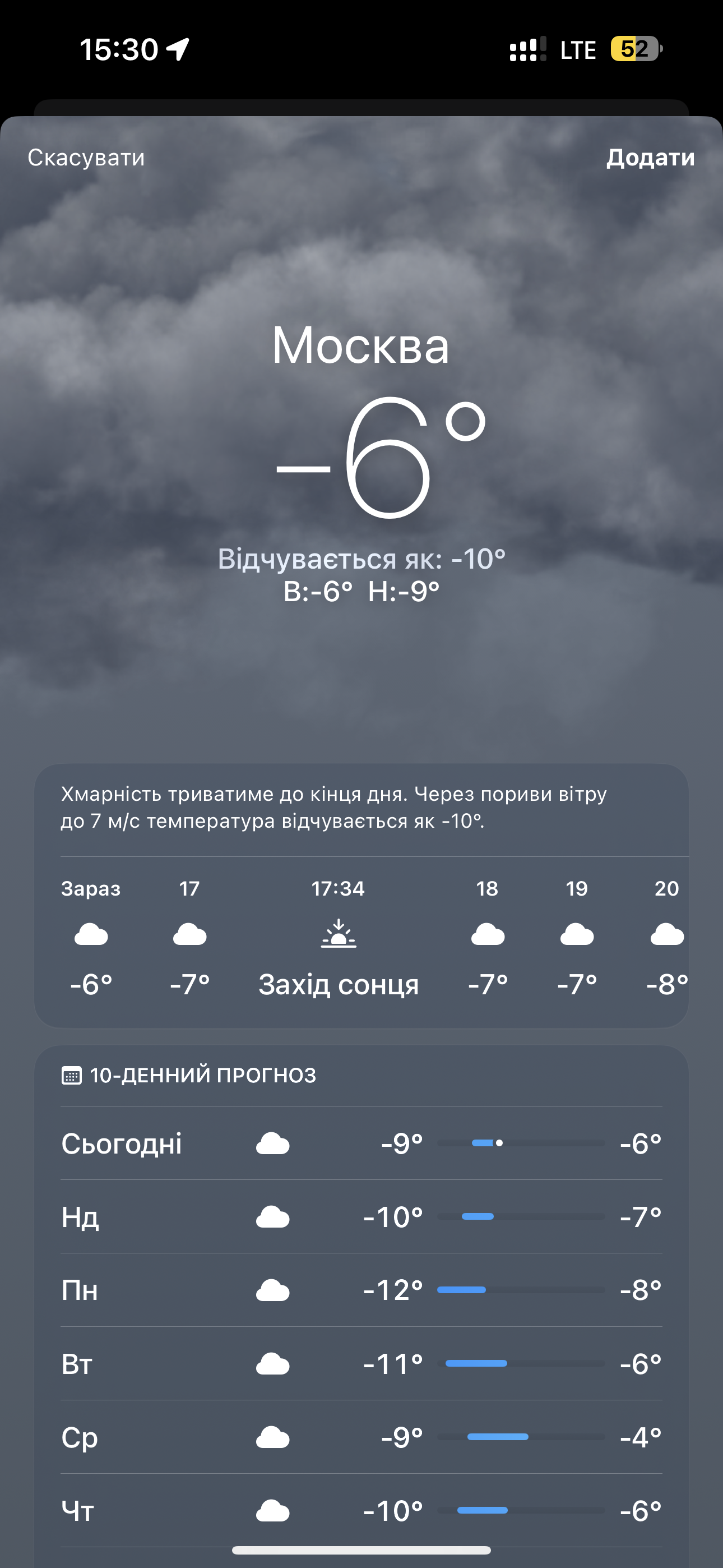
Task: Open the Нд forecast row
Action: (x=361, y=1217)
